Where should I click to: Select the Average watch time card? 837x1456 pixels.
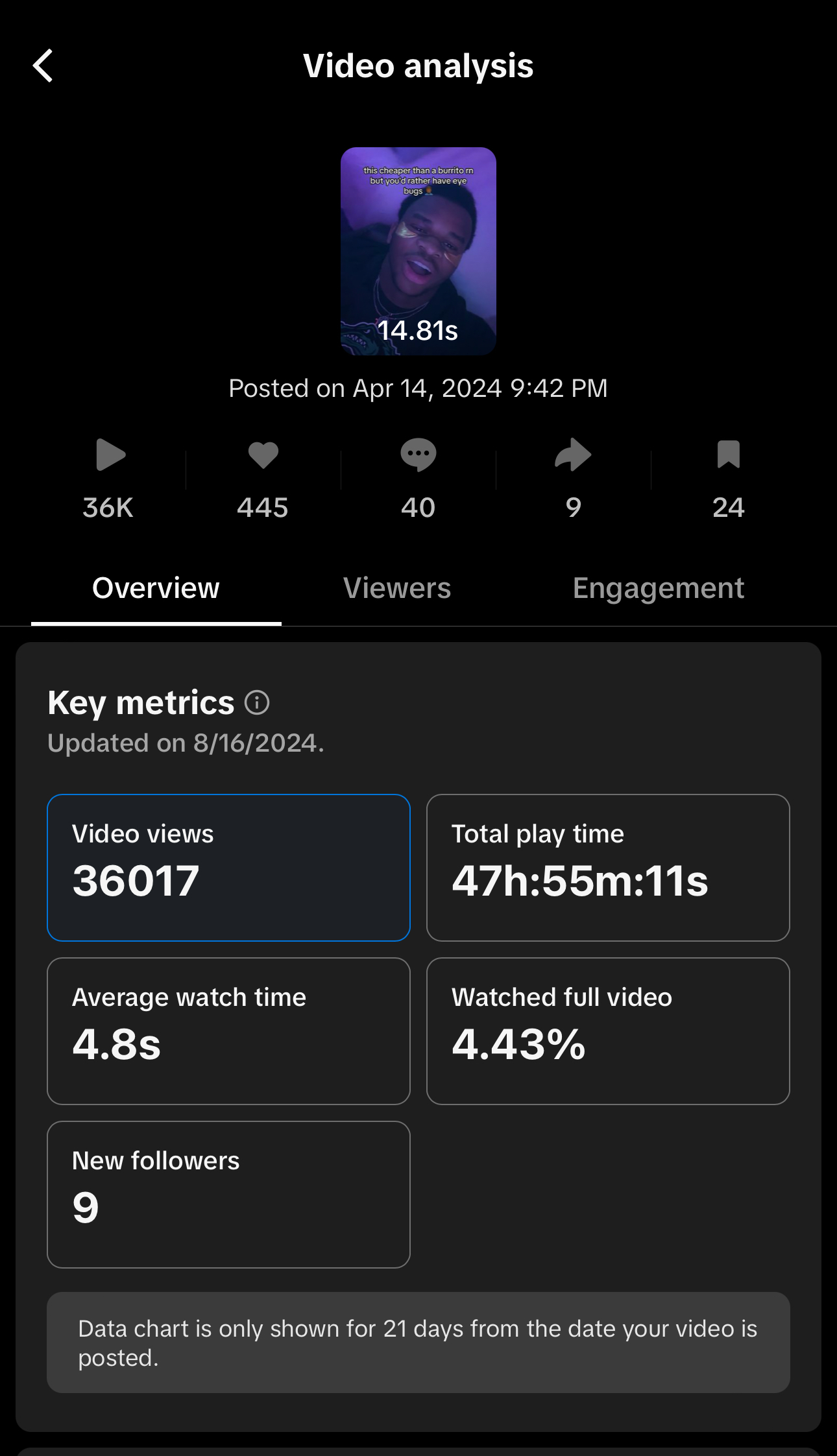click(228, 1031)
